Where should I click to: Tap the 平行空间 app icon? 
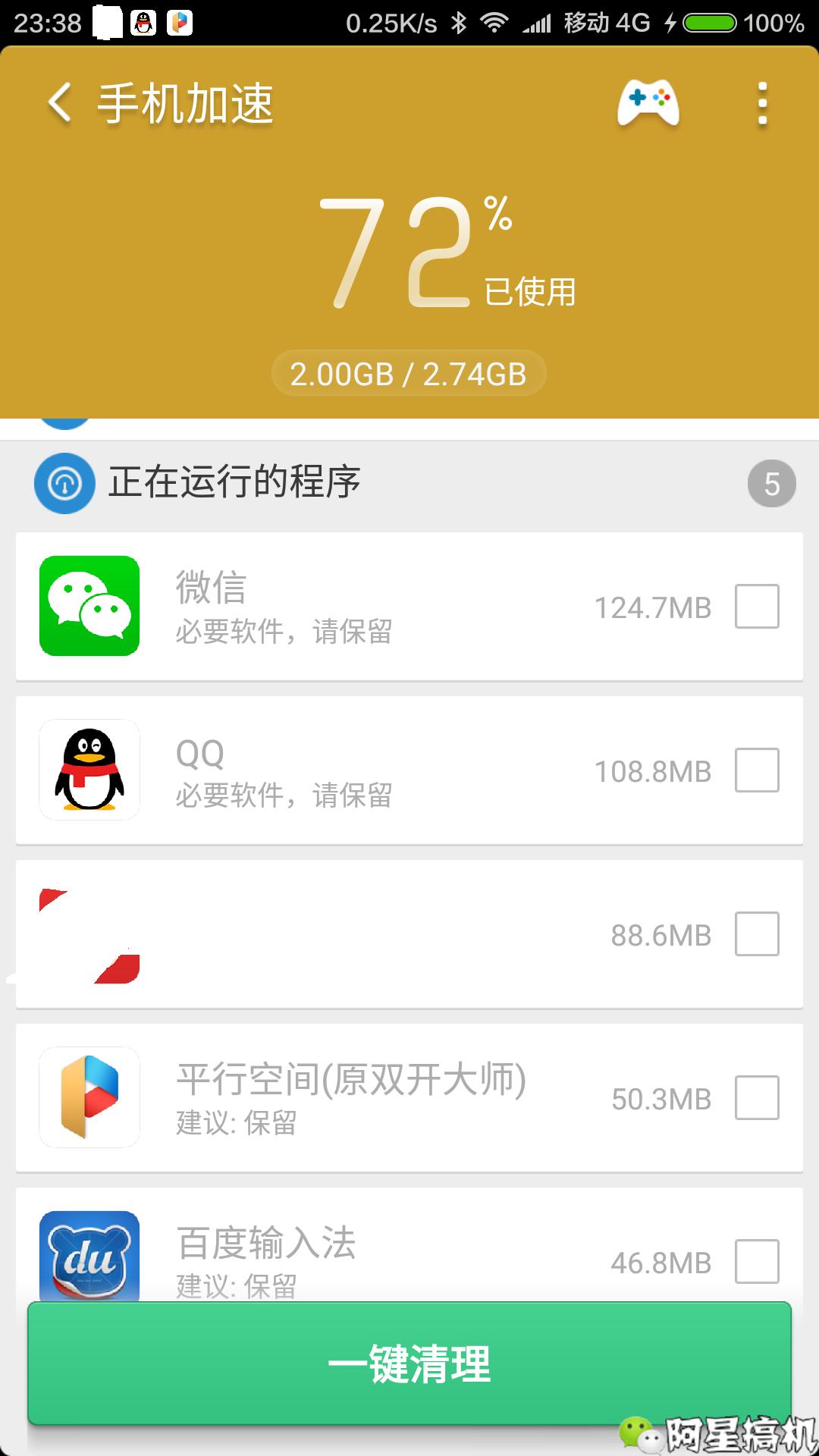coord(89,1098)
